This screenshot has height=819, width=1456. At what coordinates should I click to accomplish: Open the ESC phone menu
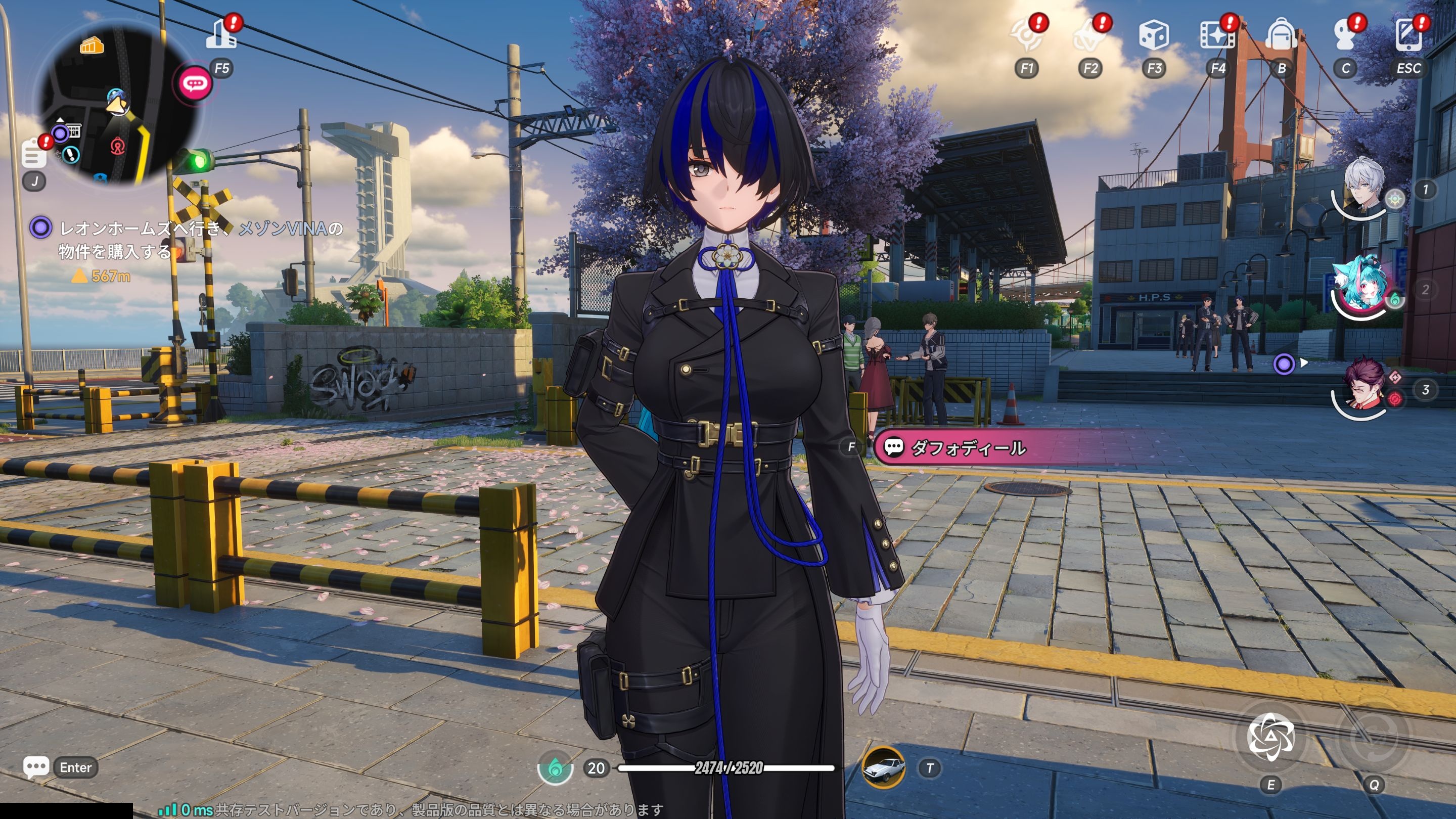(1408, 35)
